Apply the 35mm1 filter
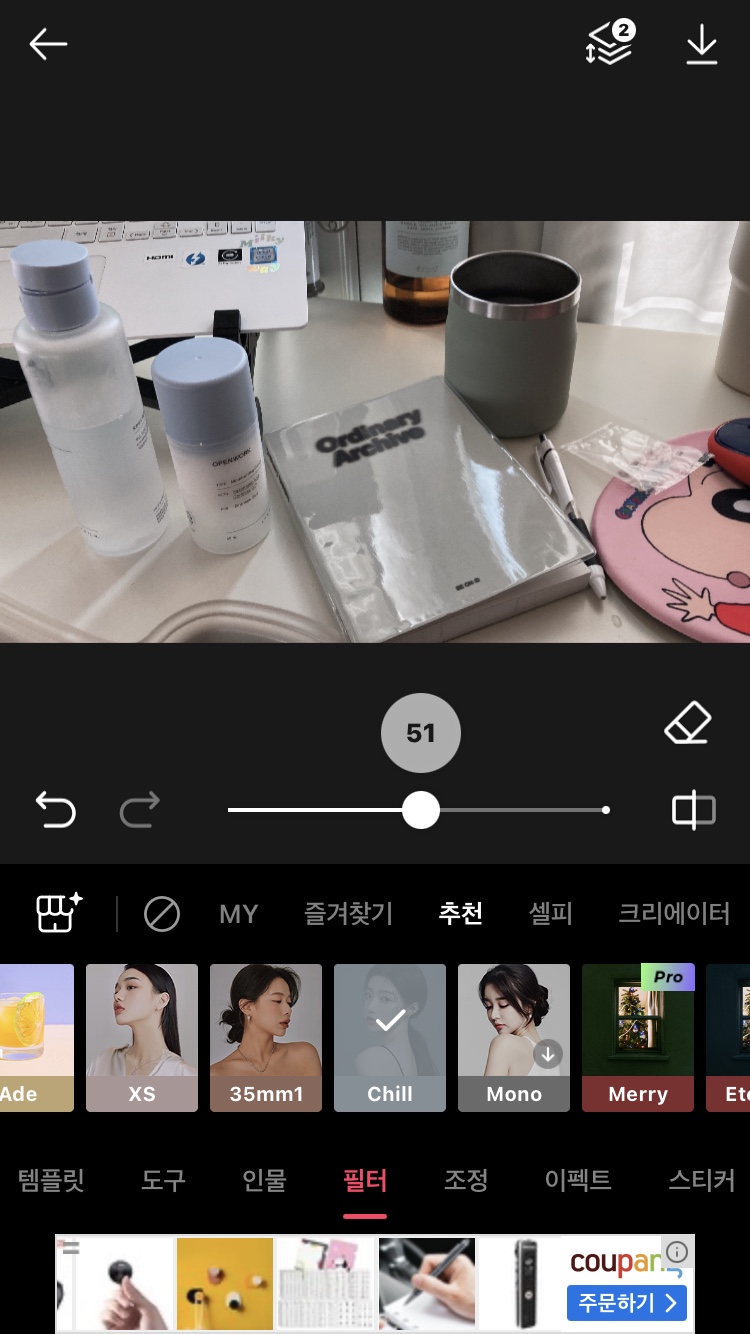The image size is (750, 1334). pyautogui.click(x=266, y=1038)
